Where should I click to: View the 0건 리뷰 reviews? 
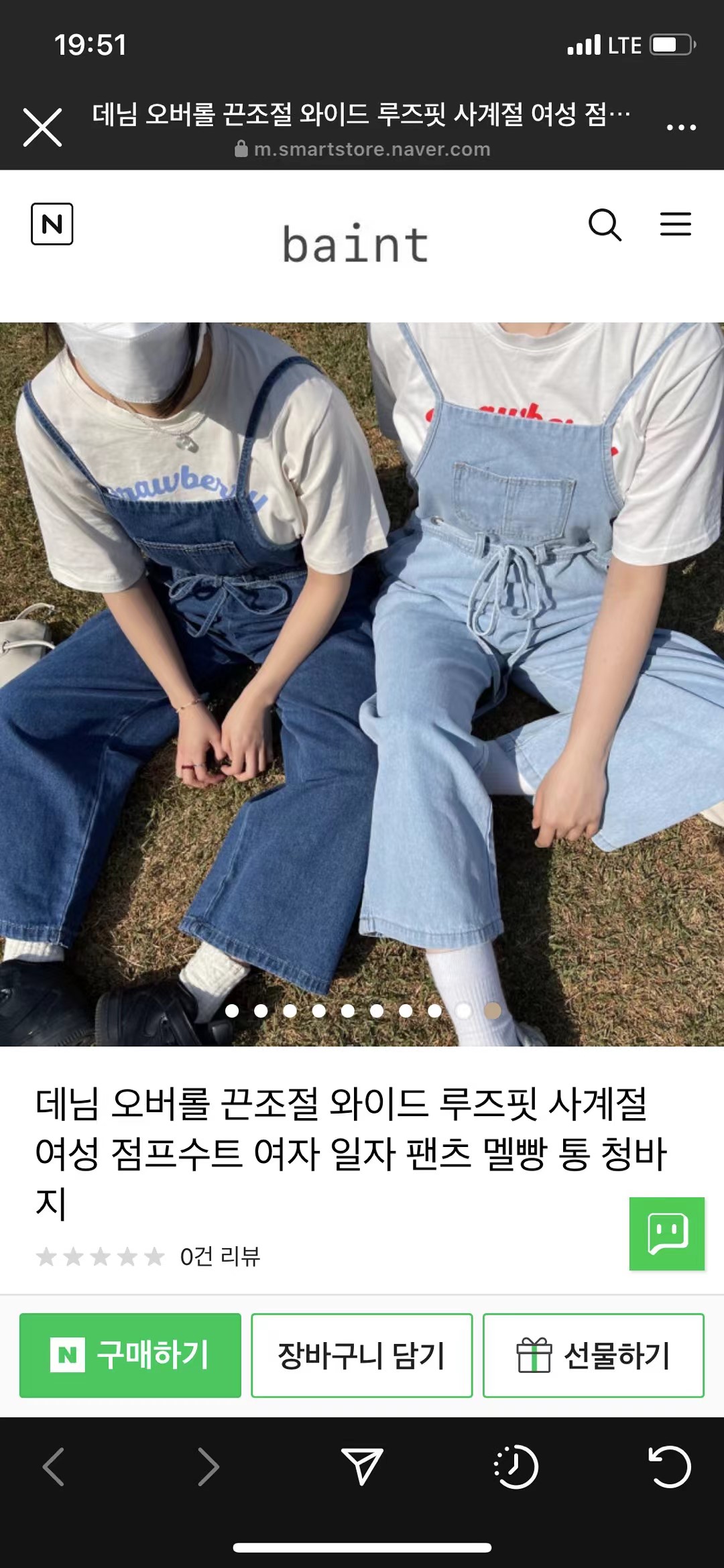point(220,1256)
